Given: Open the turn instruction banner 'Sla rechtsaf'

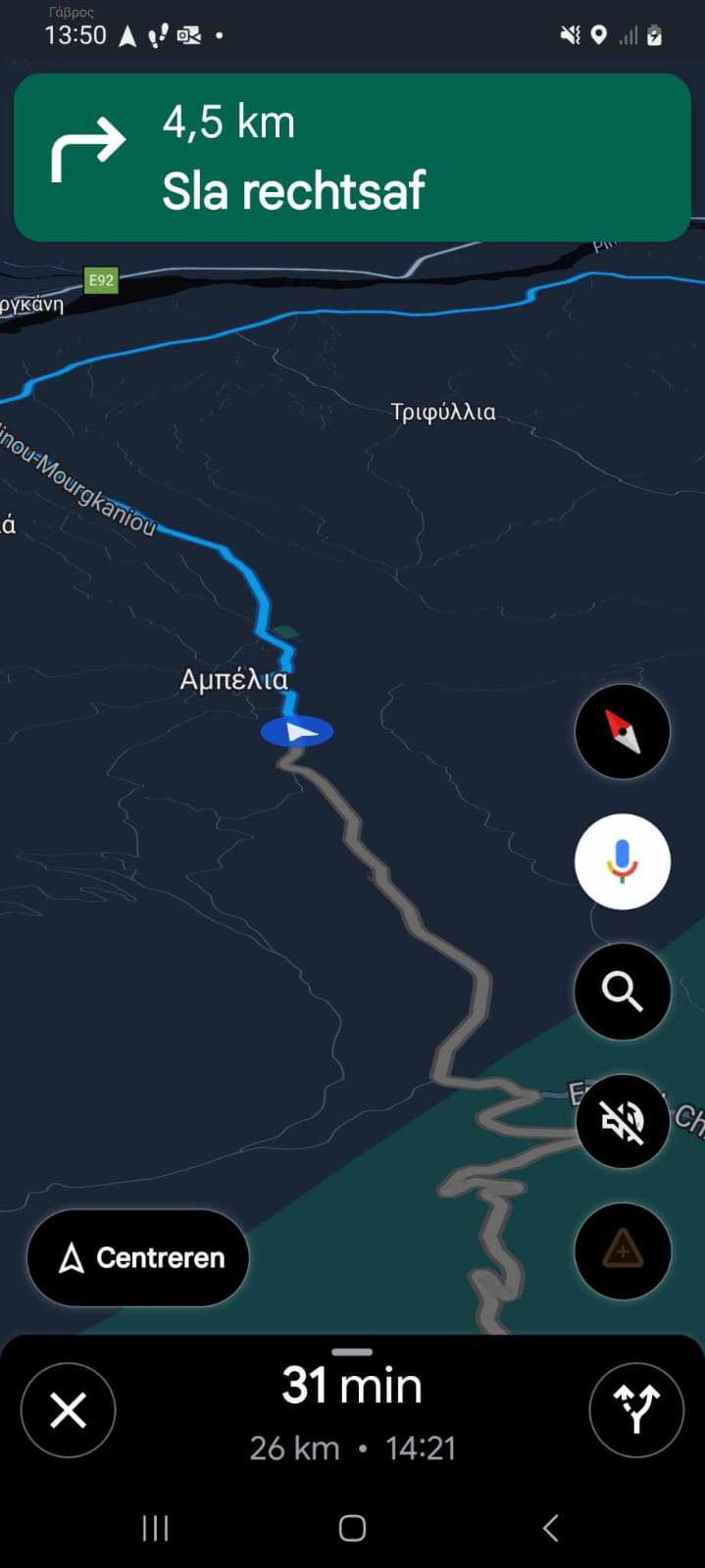Looking at the screenshot, I should coord(352,157).
